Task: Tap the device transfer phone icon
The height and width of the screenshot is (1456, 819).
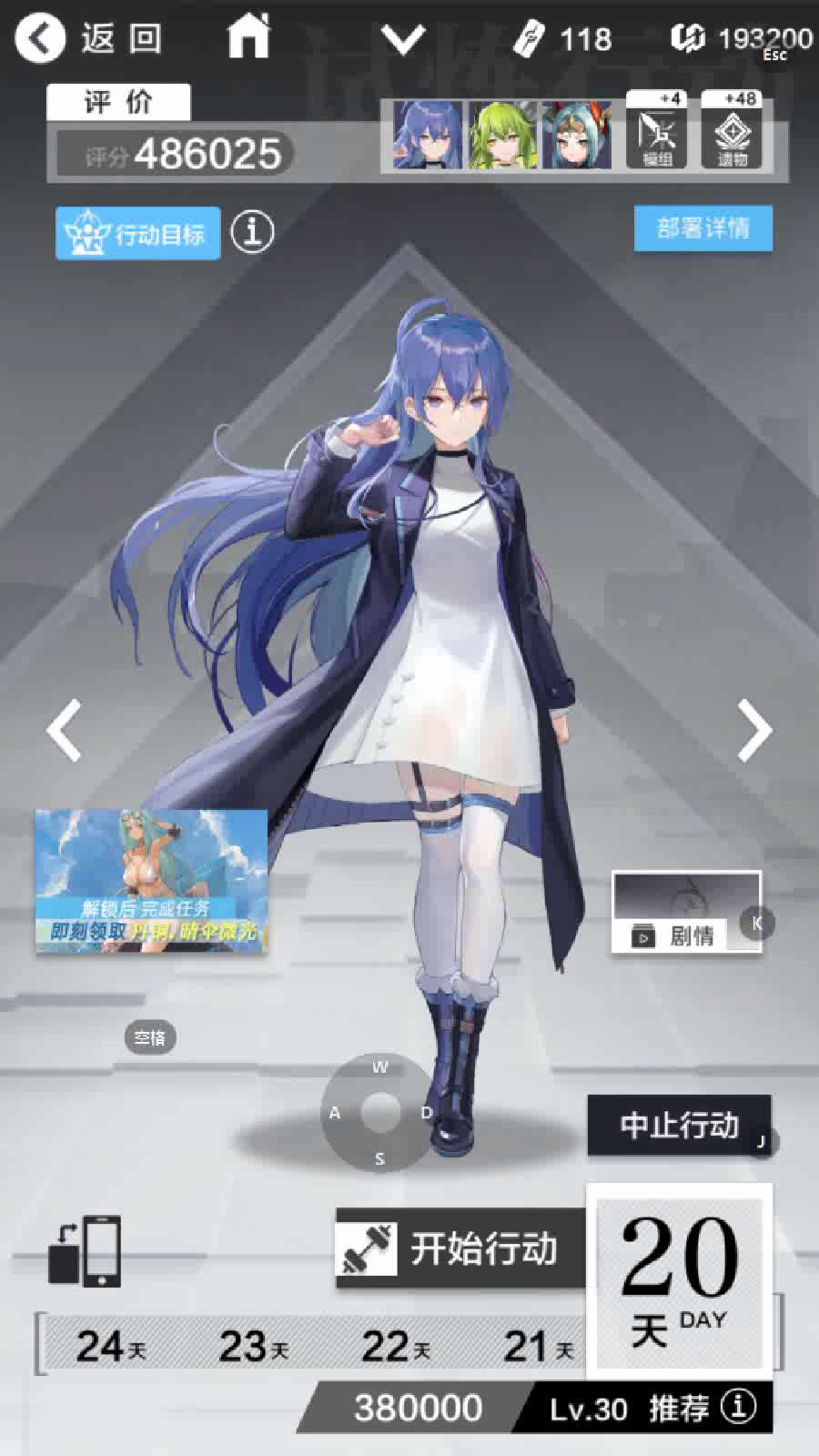Action: coord(85,1251)
